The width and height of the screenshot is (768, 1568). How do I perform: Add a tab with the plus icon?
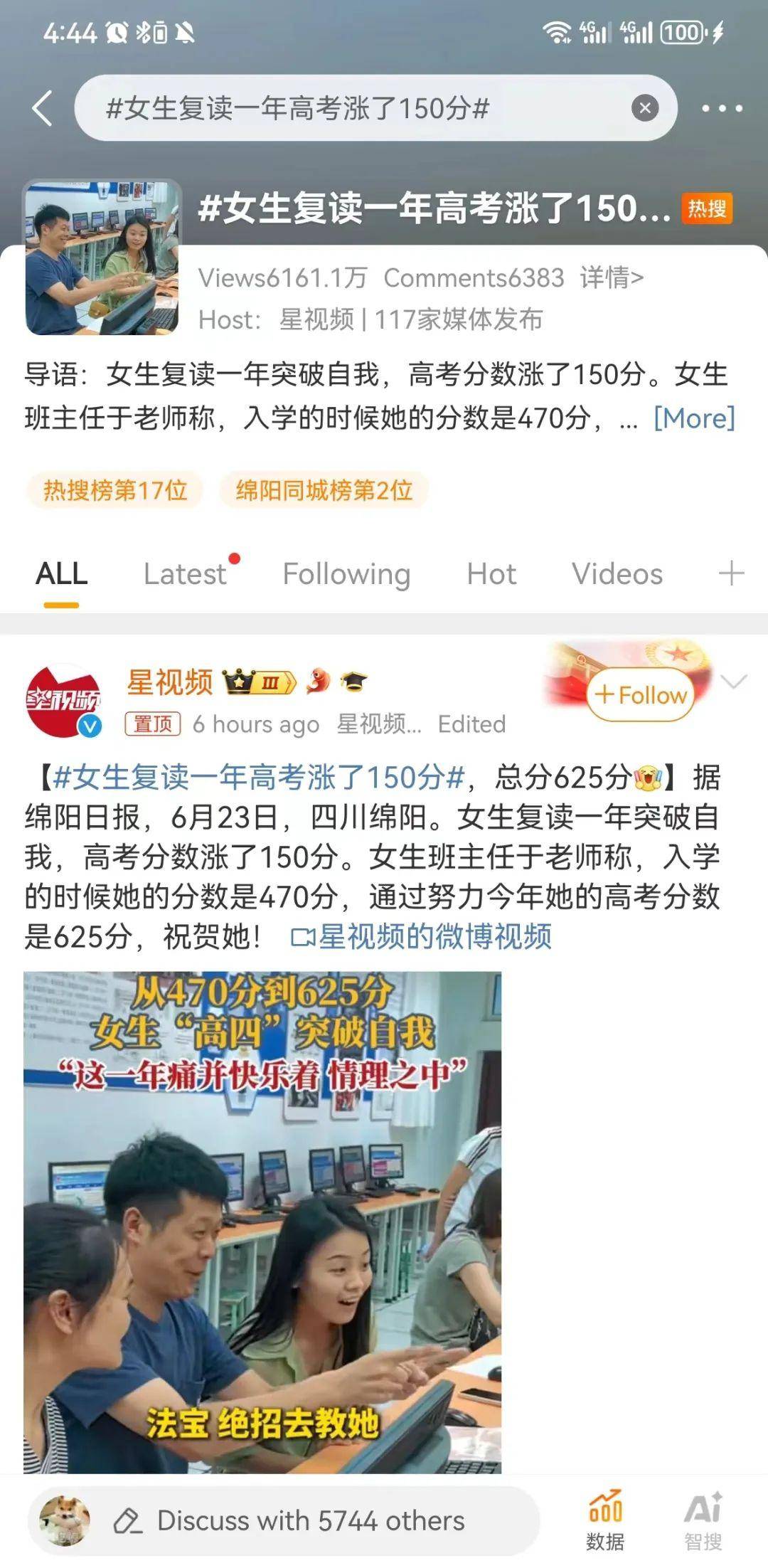[x=731, y=573]
